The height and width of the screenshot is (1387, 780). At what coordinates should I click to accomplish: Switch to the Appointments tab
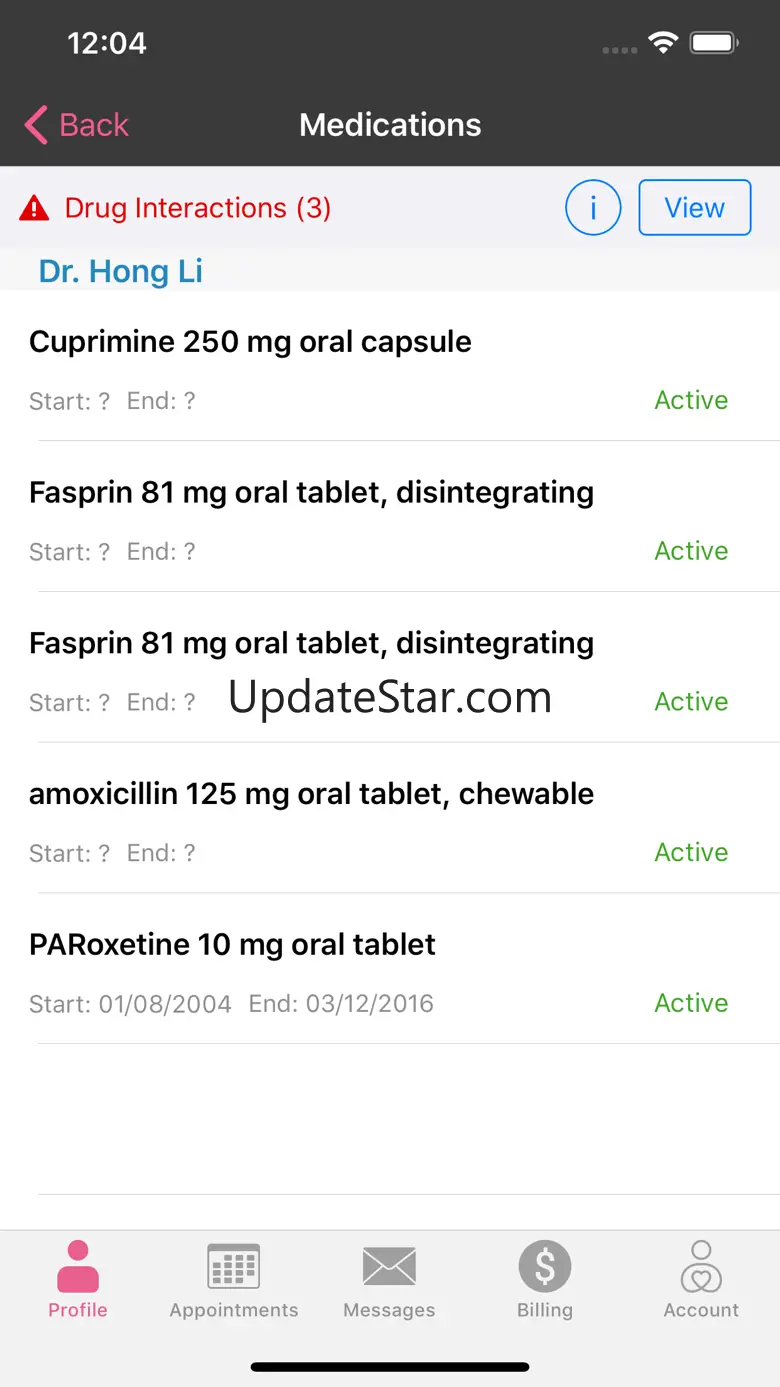point(234,1281)
